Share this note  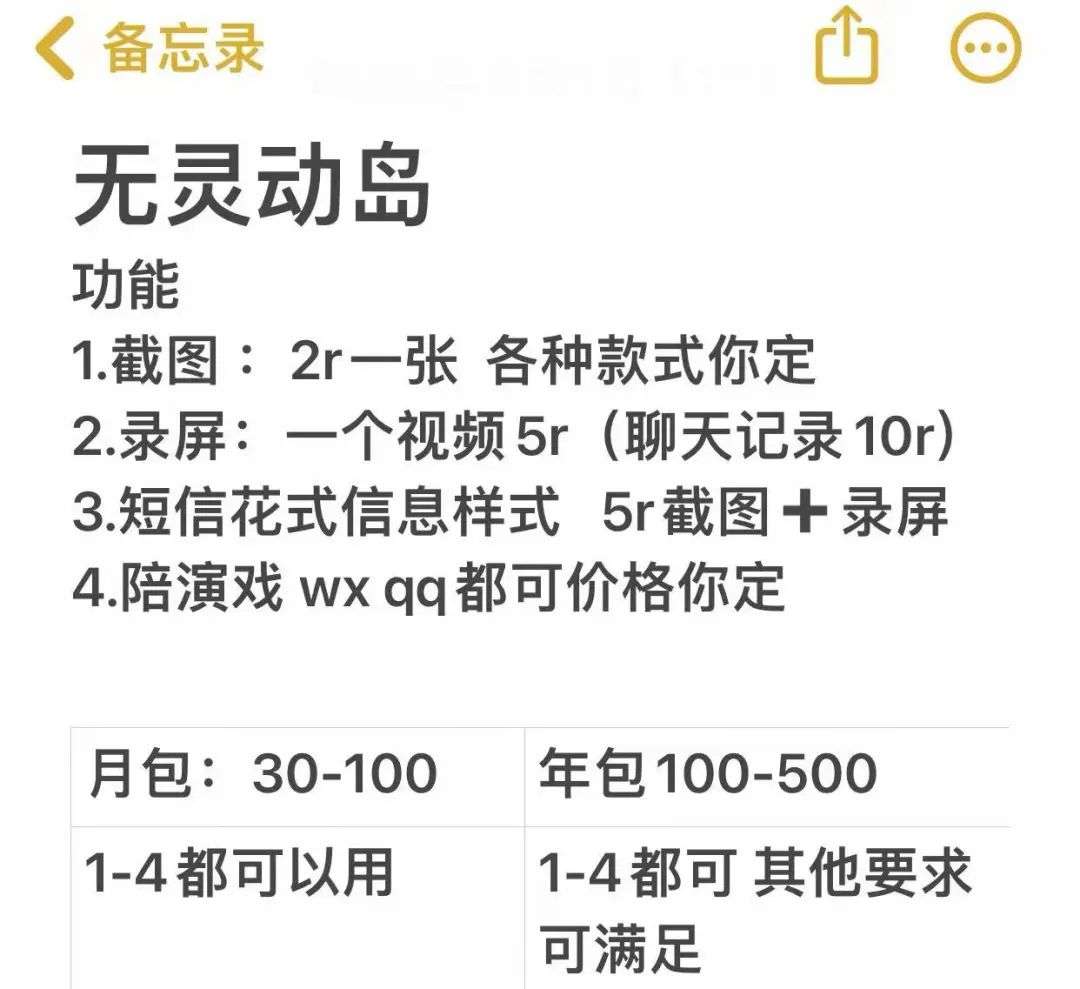click(846, 47)
